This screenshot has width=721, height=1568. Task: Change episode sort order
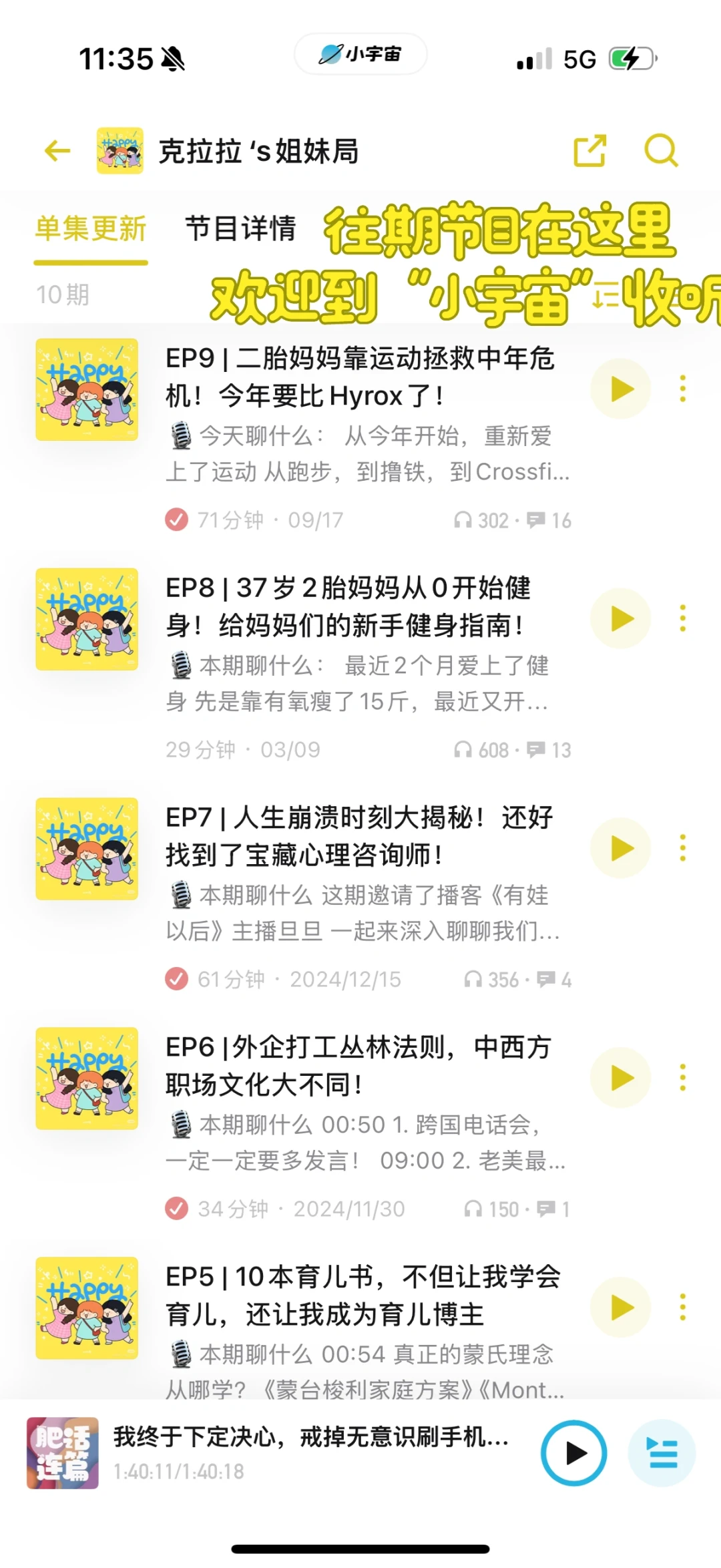tap(606, 295)
